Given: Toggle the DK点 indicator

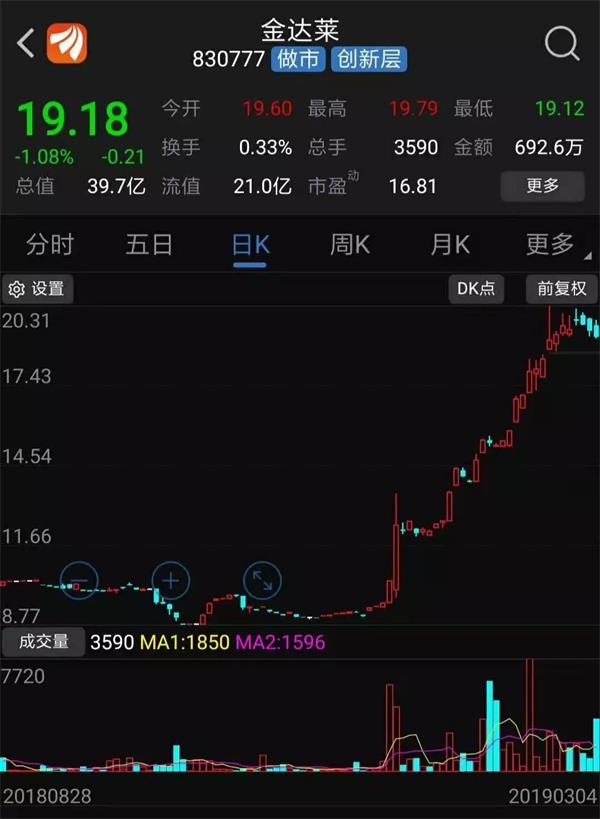Looking at the screenshot, I should tap(476, 289).
